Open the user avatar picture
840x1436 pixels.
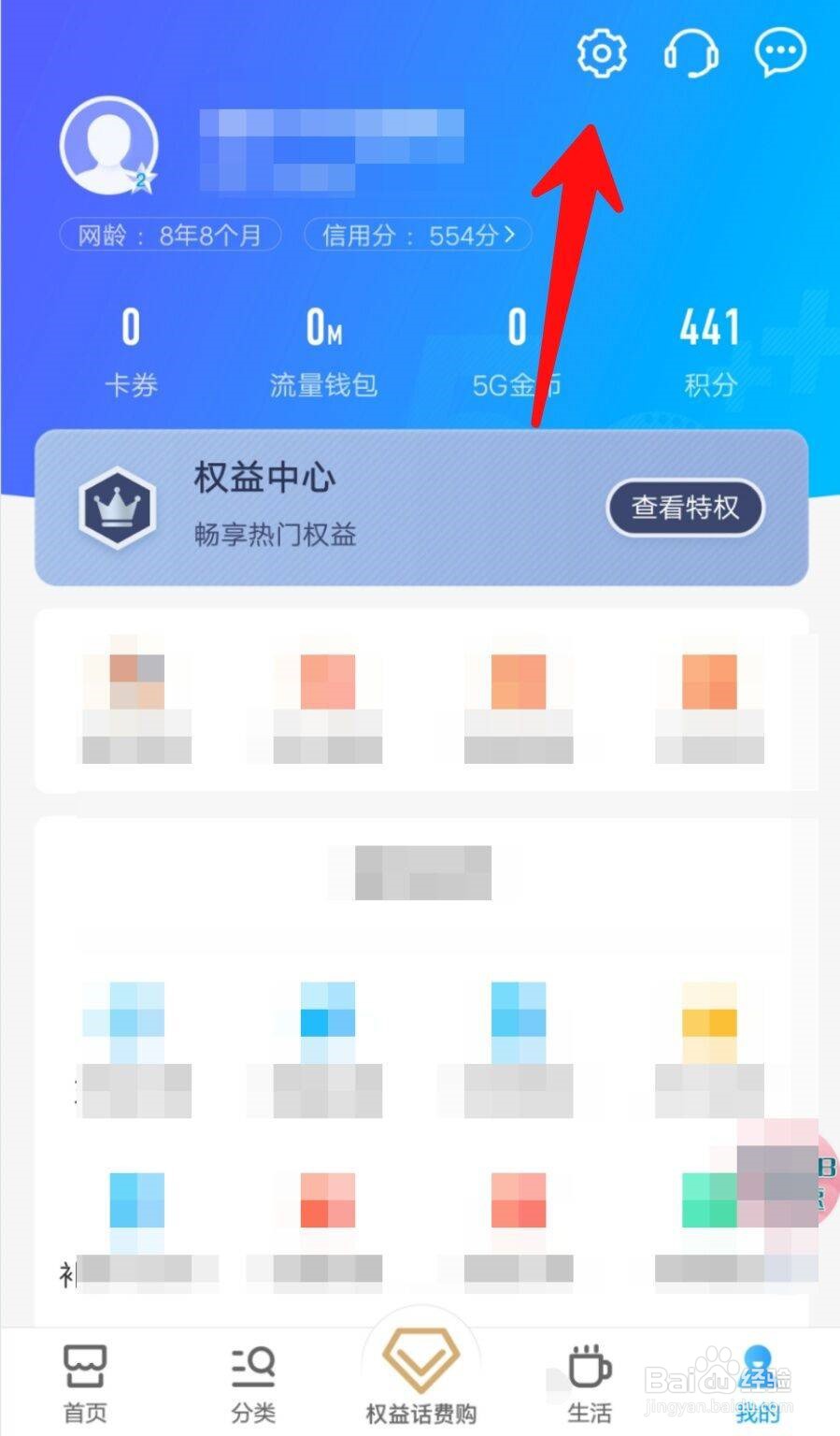[x=109, y=143]
